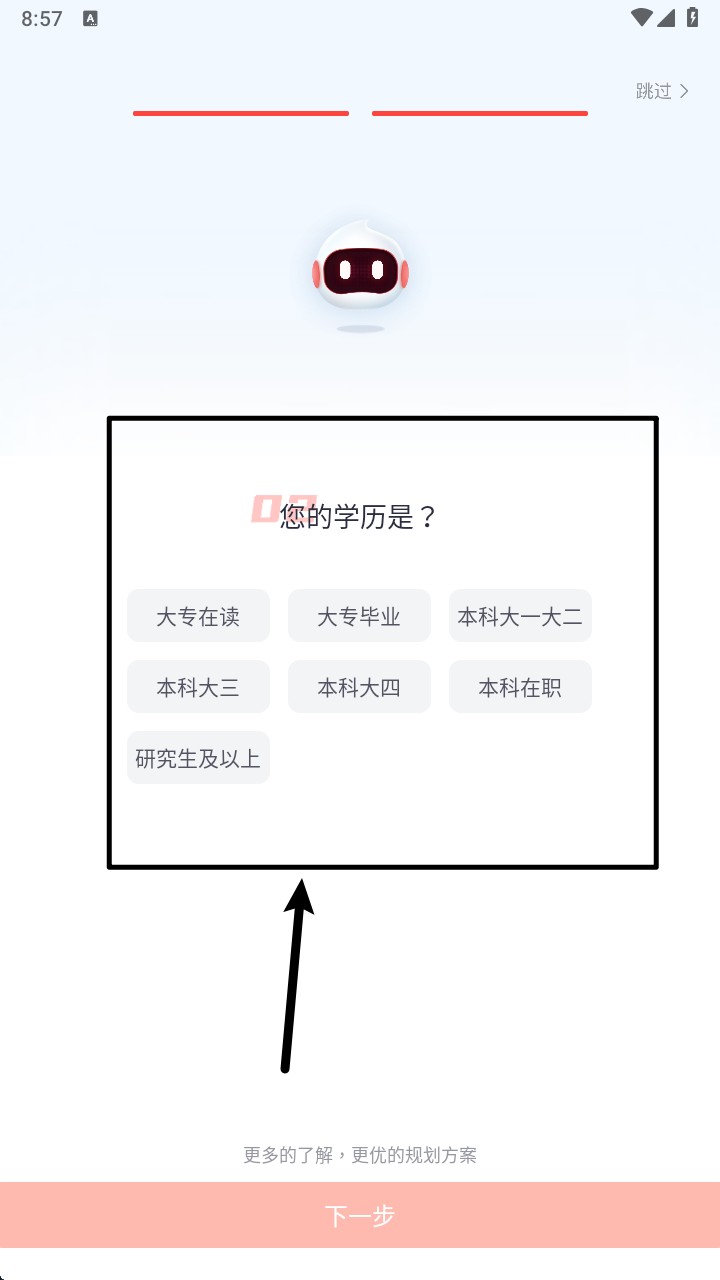Viewport: 720px width, 1280px height.
Task: Pick the 本科大一大二 chip
Action: [520, 616]
